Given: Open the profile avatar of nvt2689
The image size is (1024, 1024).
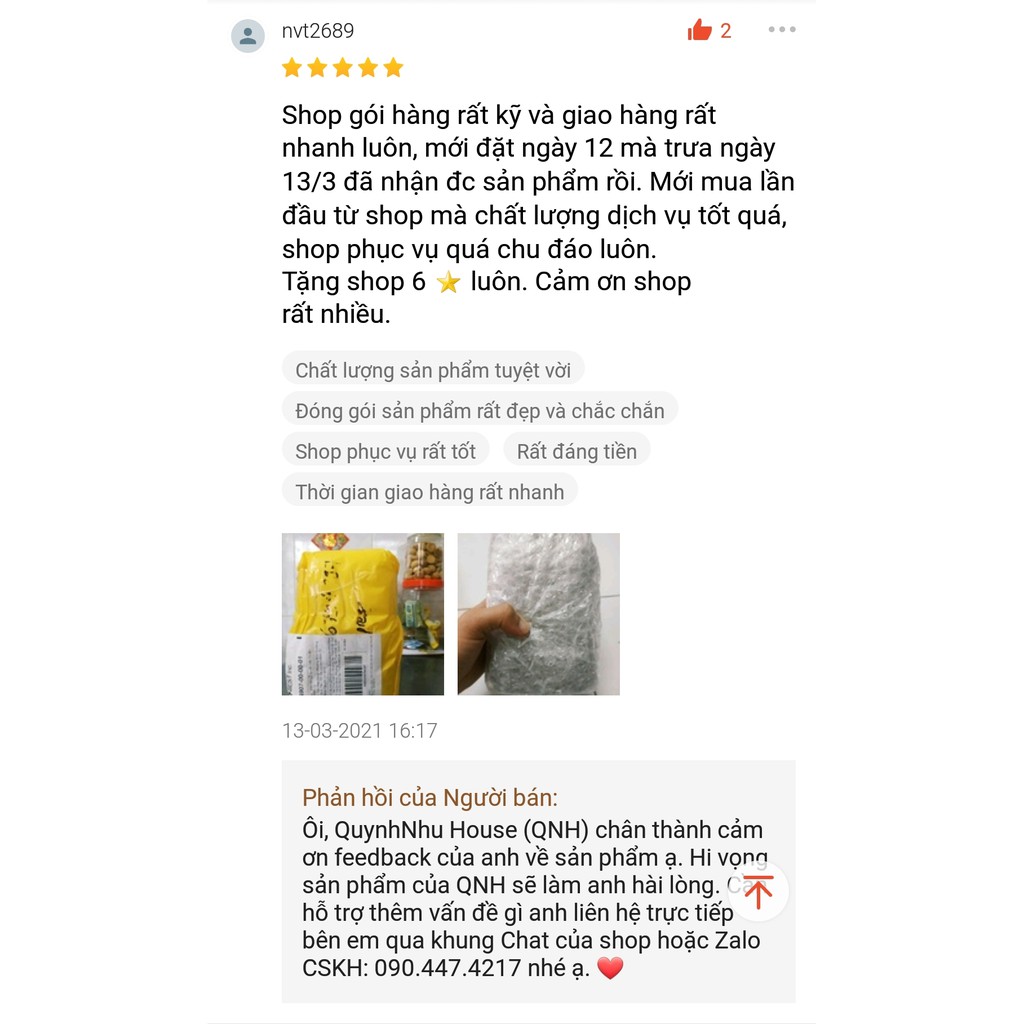Looking at the screenshot, I should coord(248,36).
